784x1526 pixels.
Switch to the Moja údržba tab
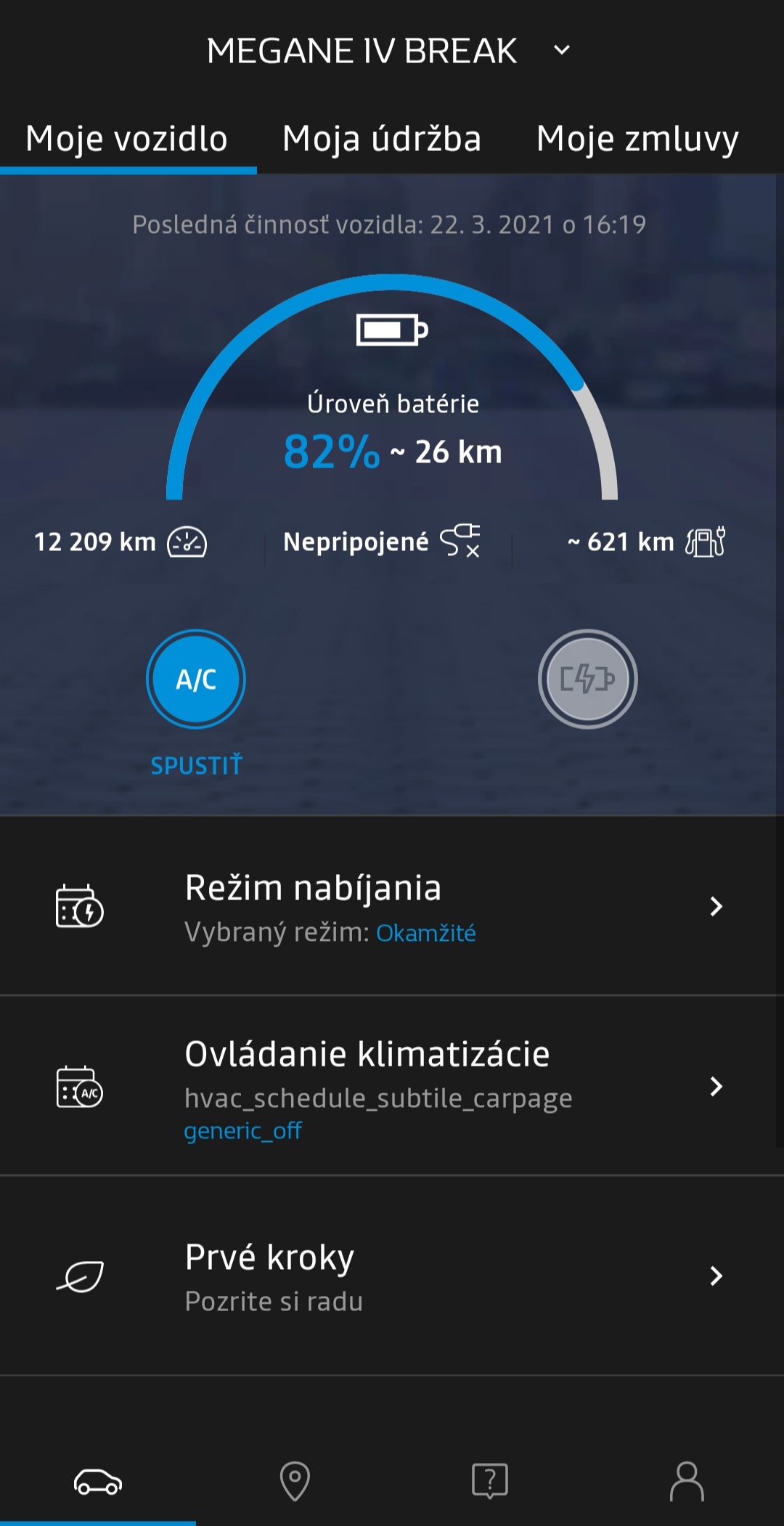pyautogui.click(x=382, y=138)
